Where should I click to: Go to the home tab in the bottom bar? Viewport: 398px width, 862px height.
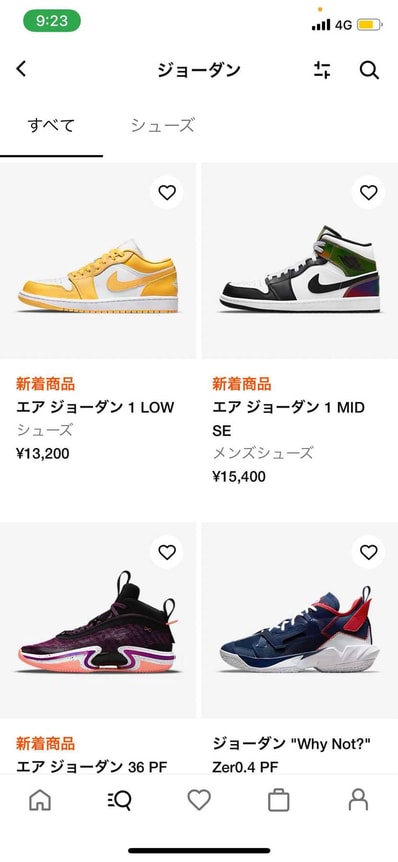(40, 800)
